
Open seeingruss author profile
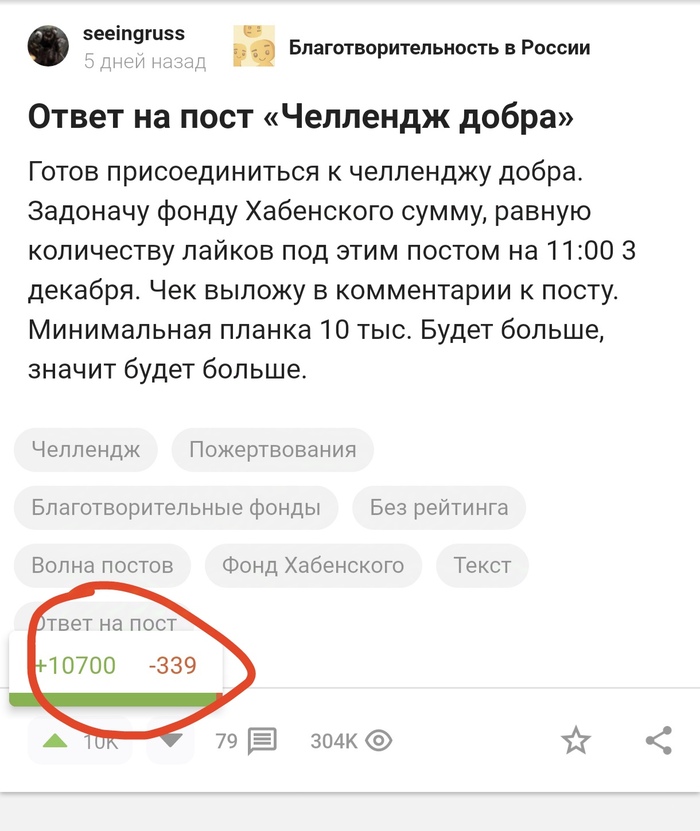tap(133, 33)
